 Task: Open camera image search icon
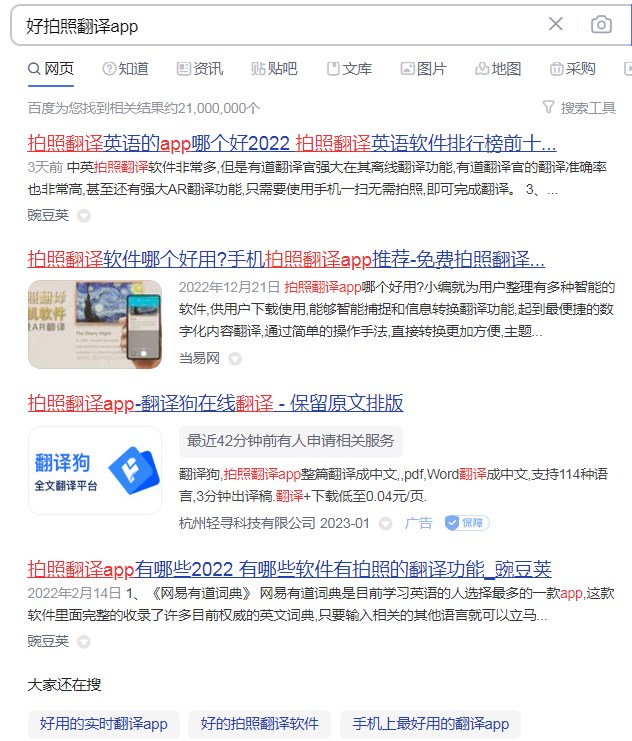pos(601,25)
